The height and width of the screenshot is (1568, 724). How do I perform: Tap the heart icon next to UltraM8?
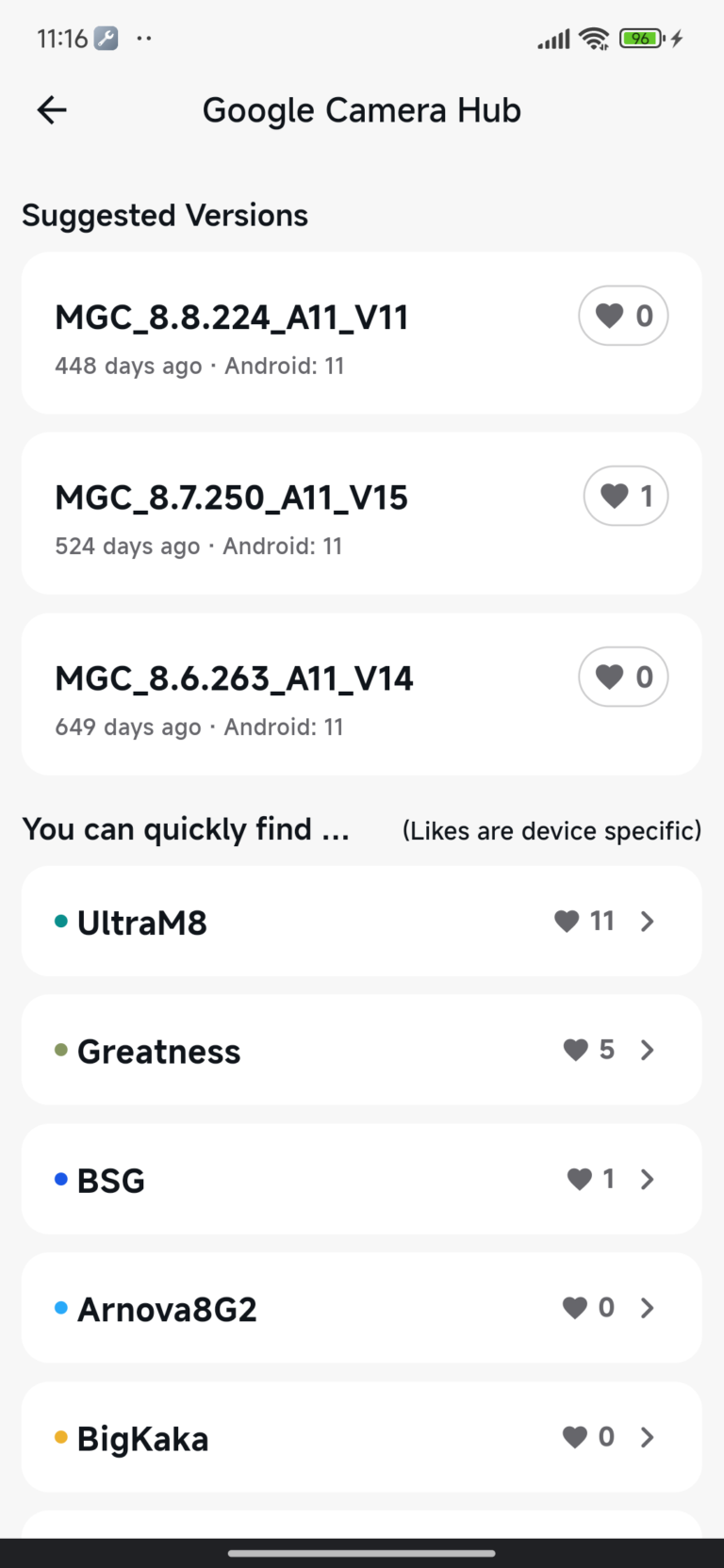566,921
